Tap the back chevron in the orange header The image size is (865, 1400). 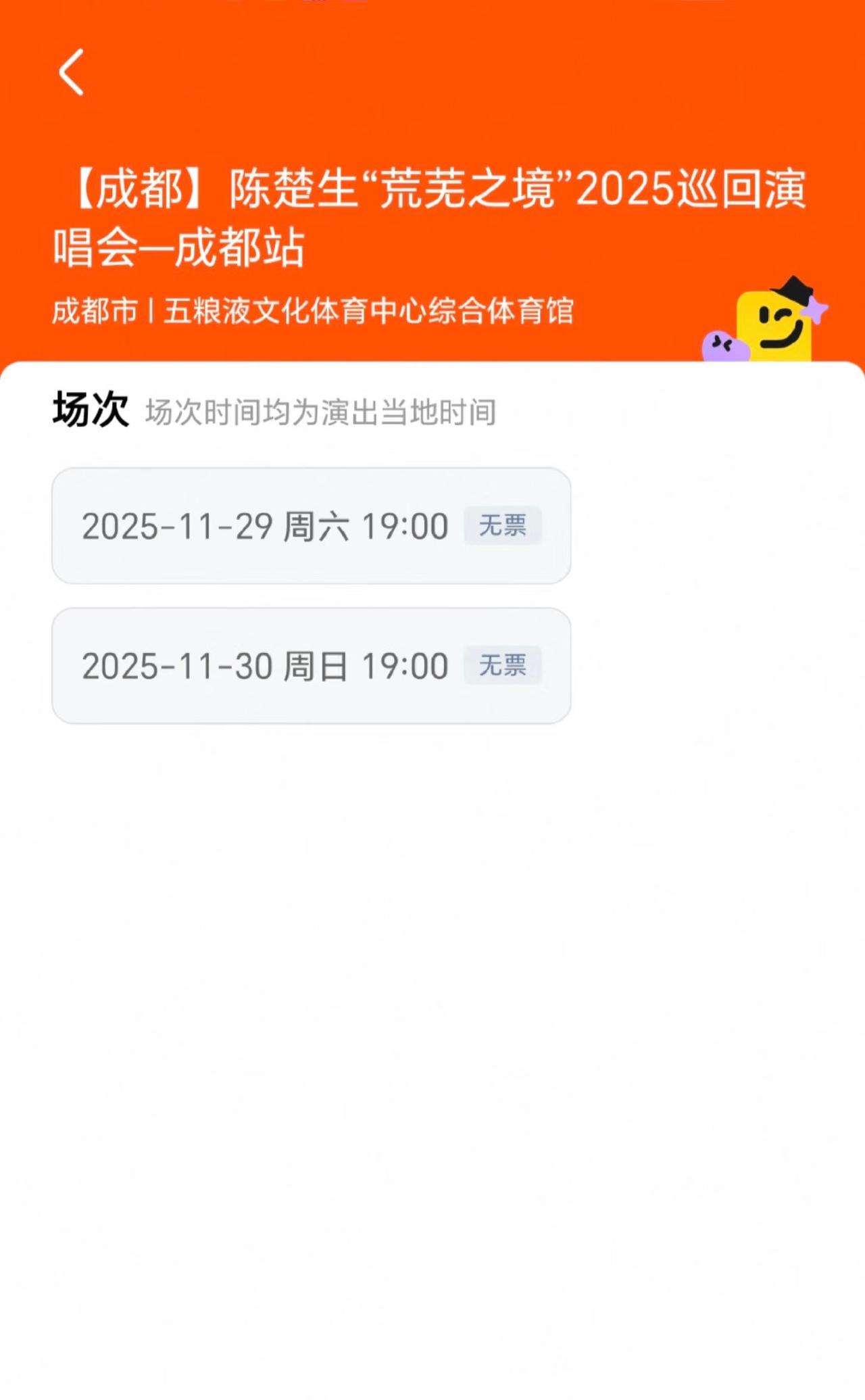(x=70, y=71)
